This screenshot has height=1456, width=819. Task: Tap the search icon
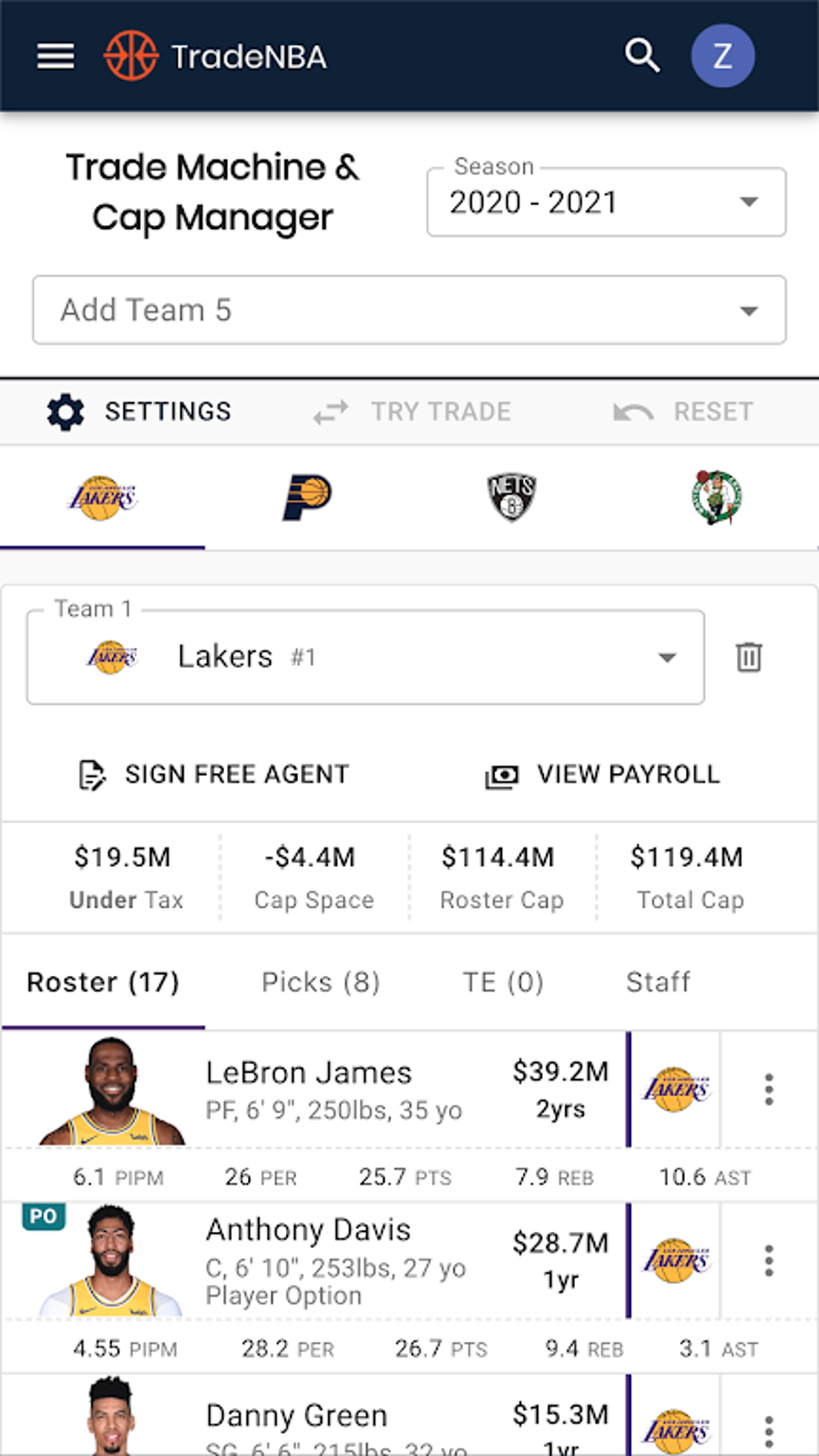pyautogui.click(x=642, y=56)
